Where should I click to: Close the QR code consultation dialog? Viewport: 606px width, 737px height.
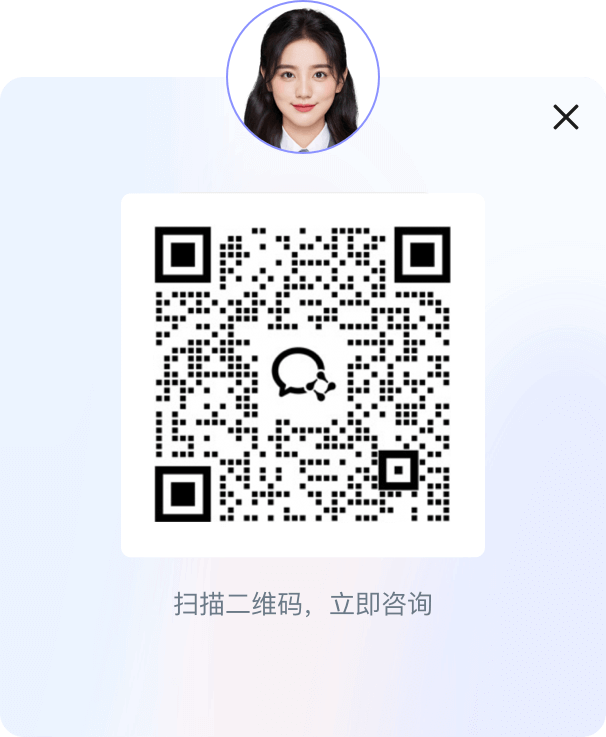tap(566, 118)
